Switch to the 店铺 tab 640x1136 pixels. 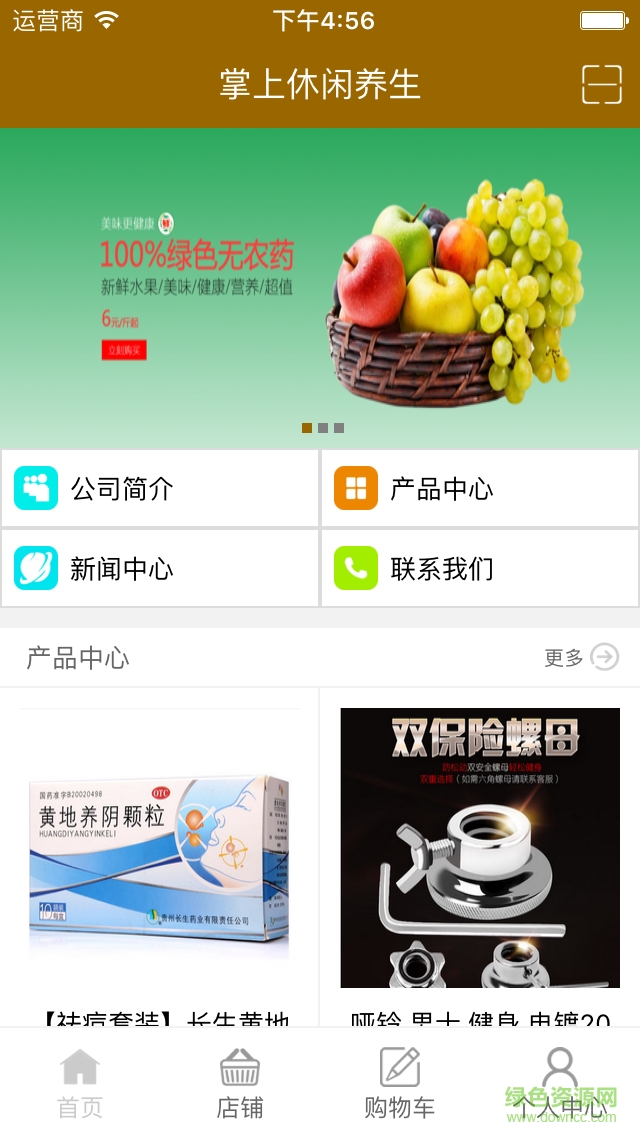[240, 1083]
